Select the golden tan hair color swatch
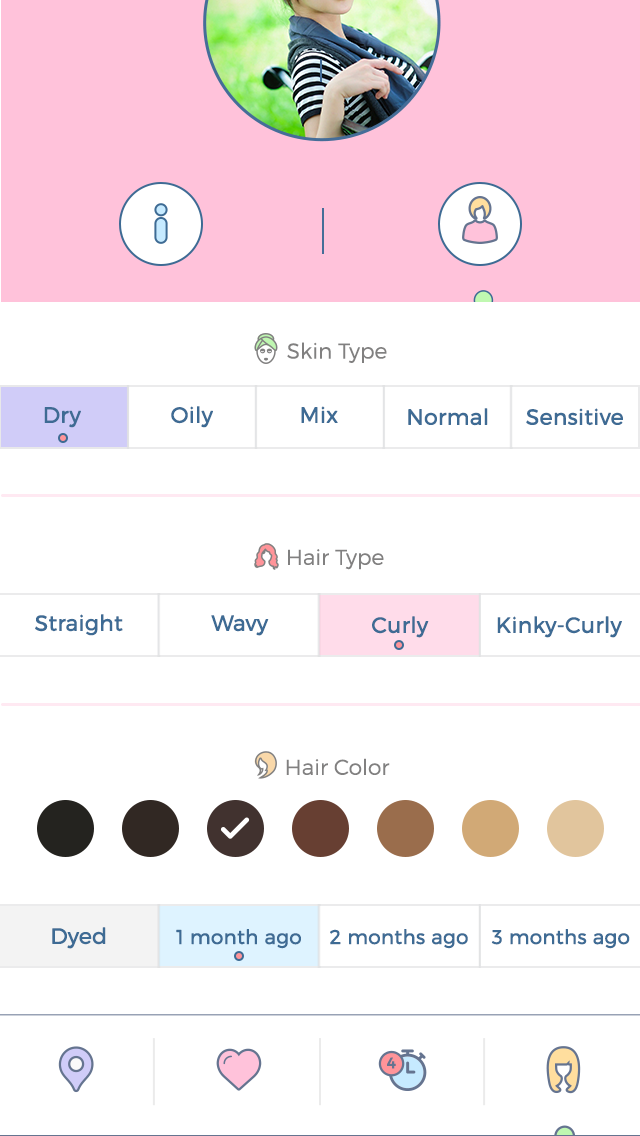 tap(490, 829)
